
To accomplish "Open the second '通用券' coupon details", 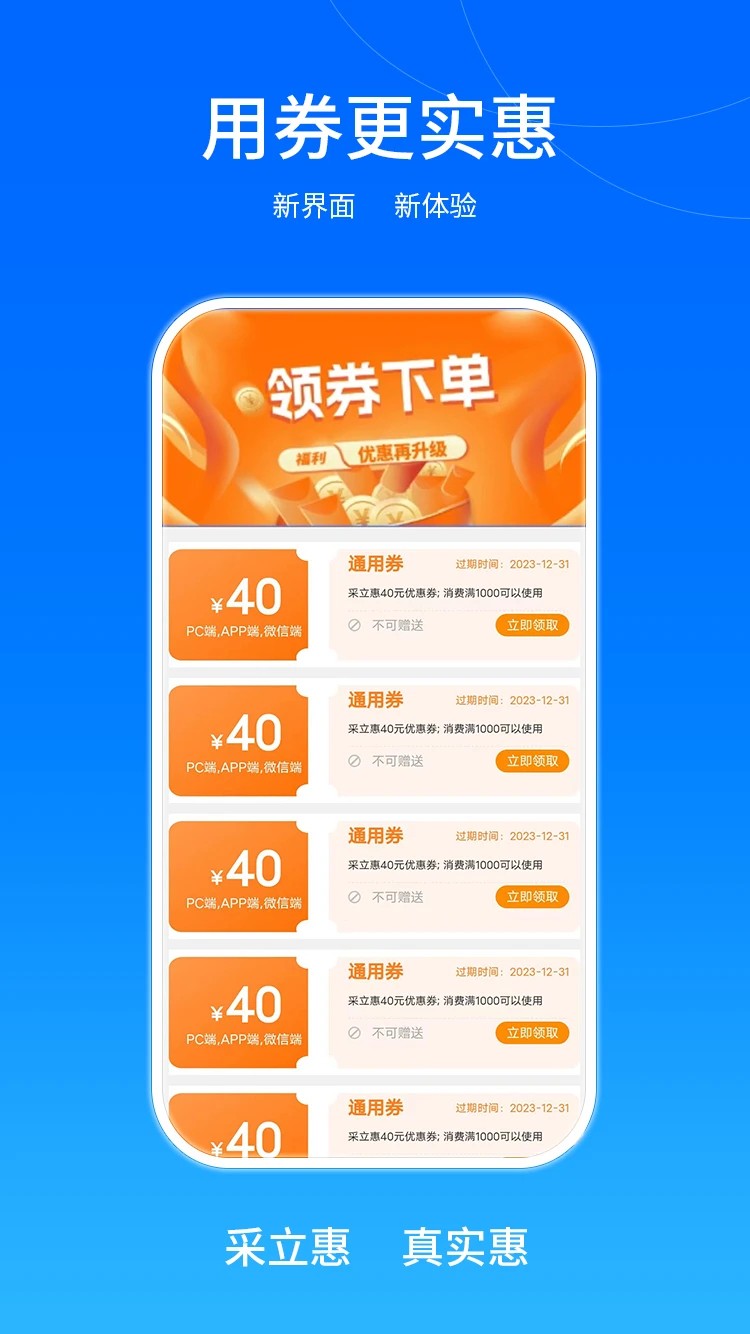I will tap(375, 699).
